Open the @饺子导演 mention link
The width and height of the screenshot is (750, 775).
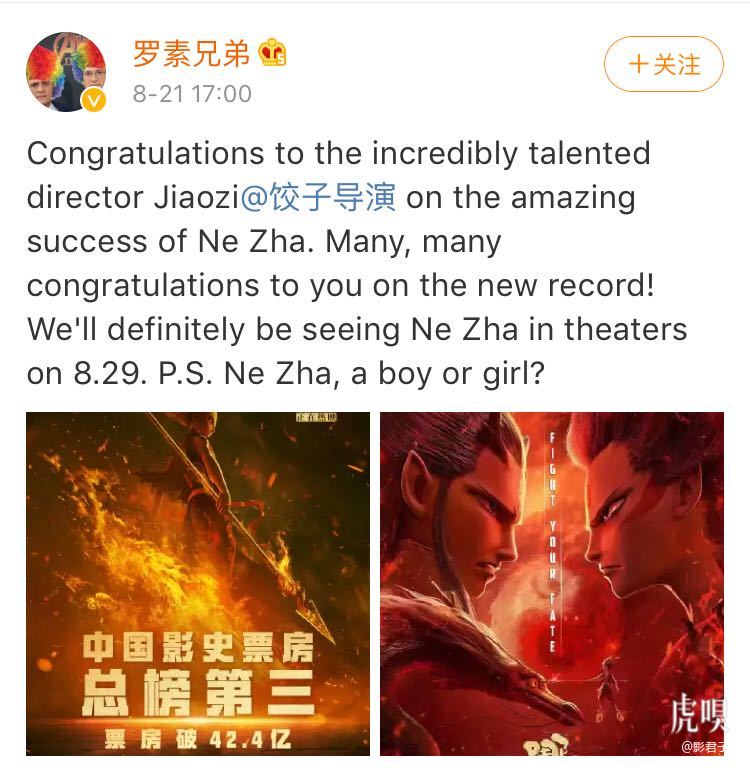(318, 198)
